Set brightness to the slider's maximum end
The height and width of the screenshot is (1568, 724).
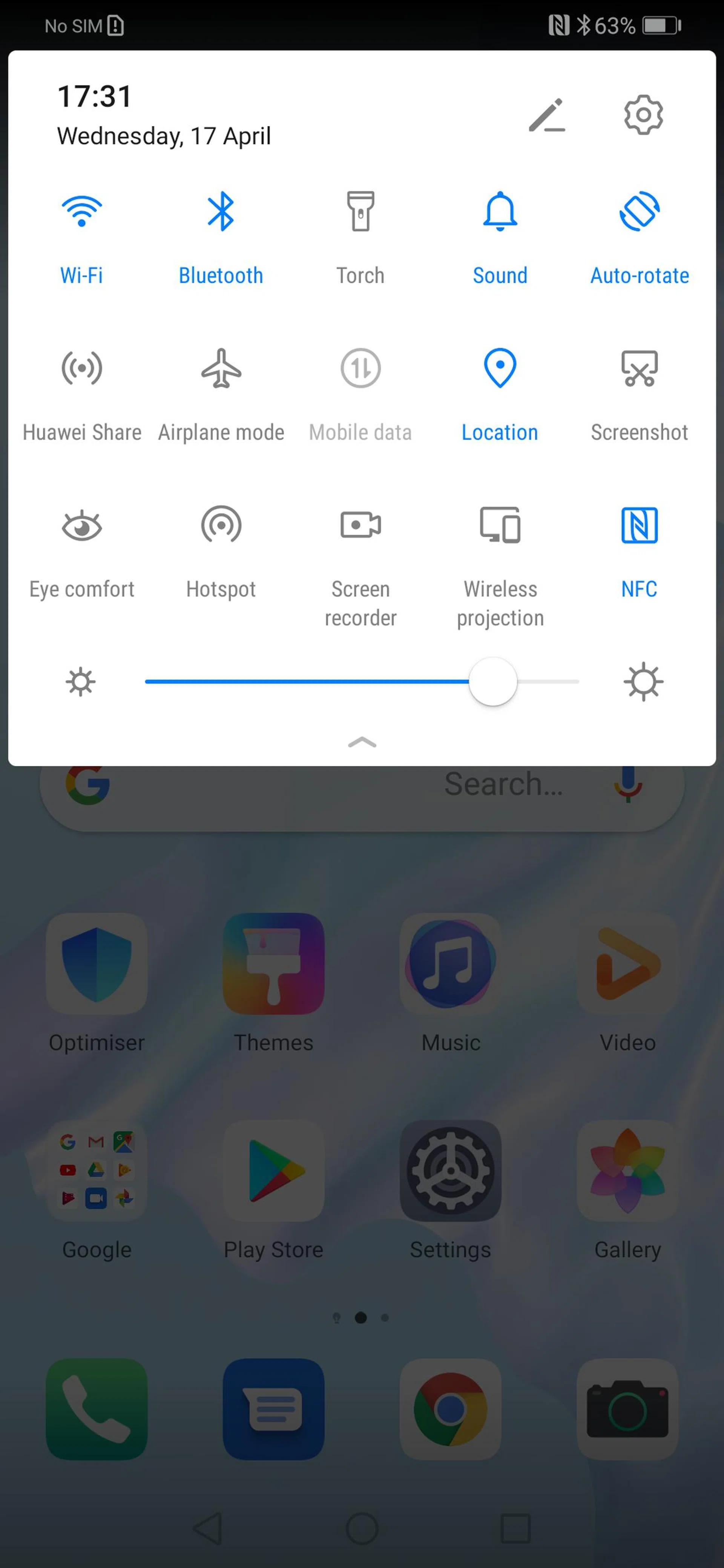577,682
